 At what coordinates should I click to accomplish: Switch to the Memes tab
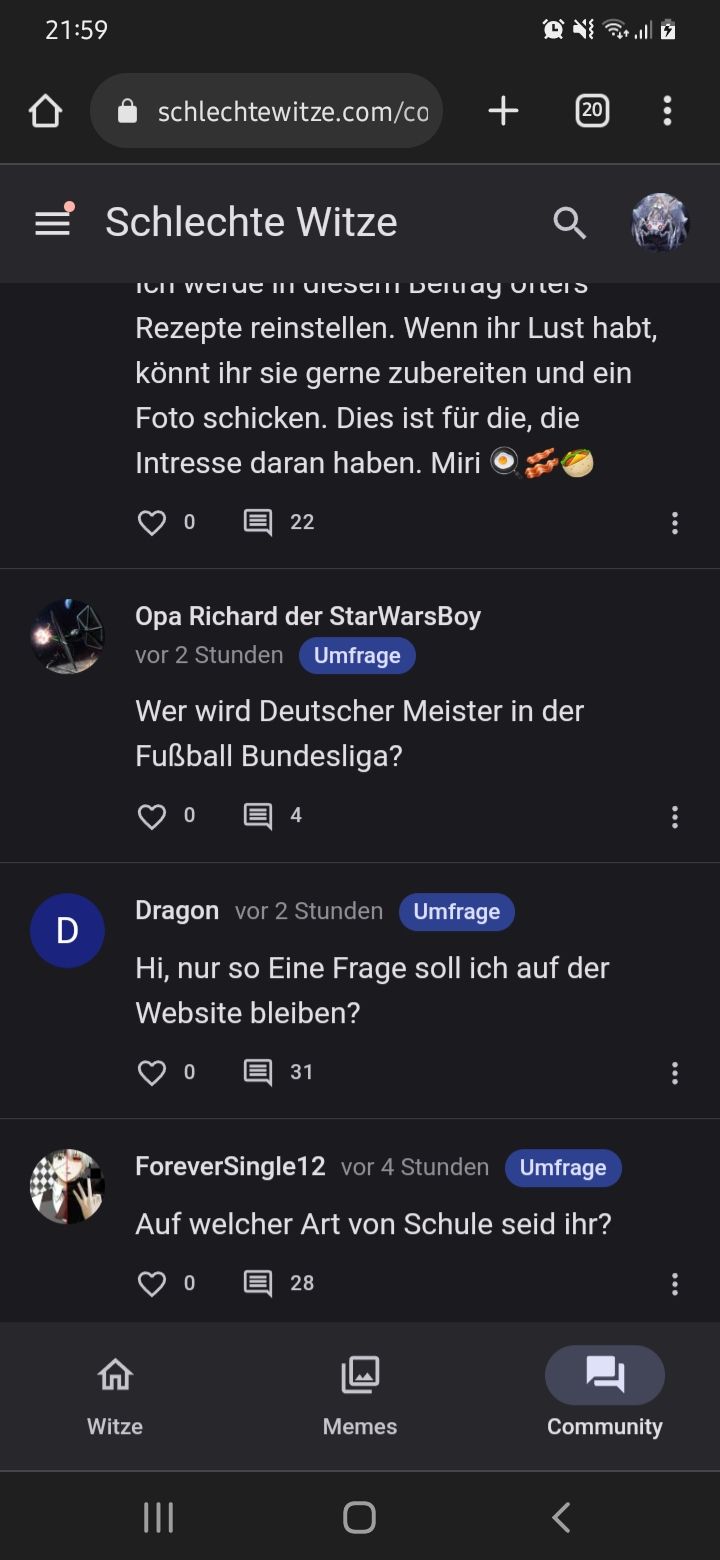click(360, 1396)
